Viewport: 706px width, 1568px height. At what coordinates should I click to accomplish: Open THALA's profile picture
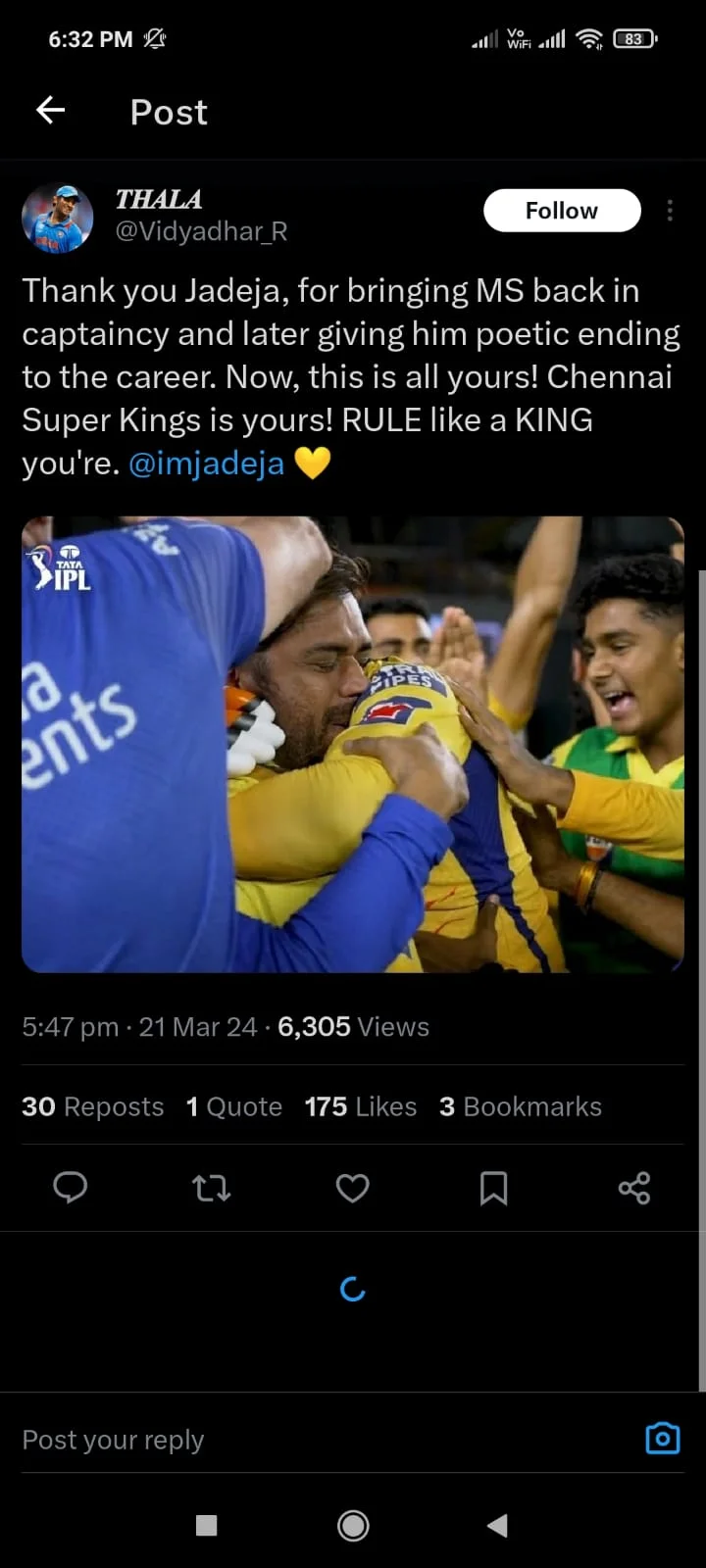point(58,218)
